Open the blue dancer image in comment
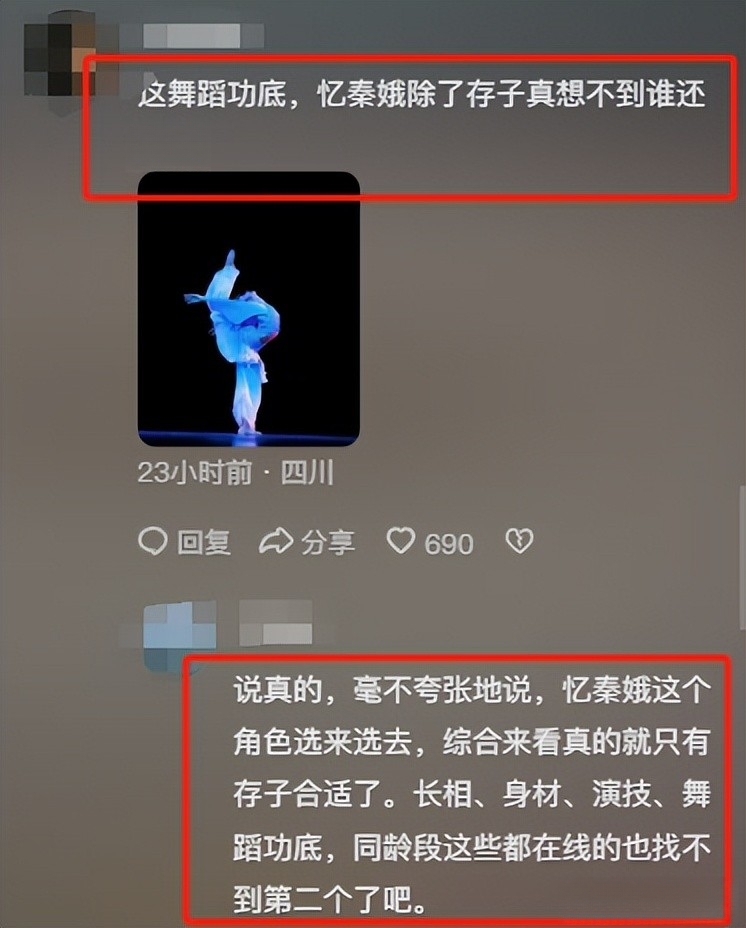The image size is (746, 928). tap(248, 309)
